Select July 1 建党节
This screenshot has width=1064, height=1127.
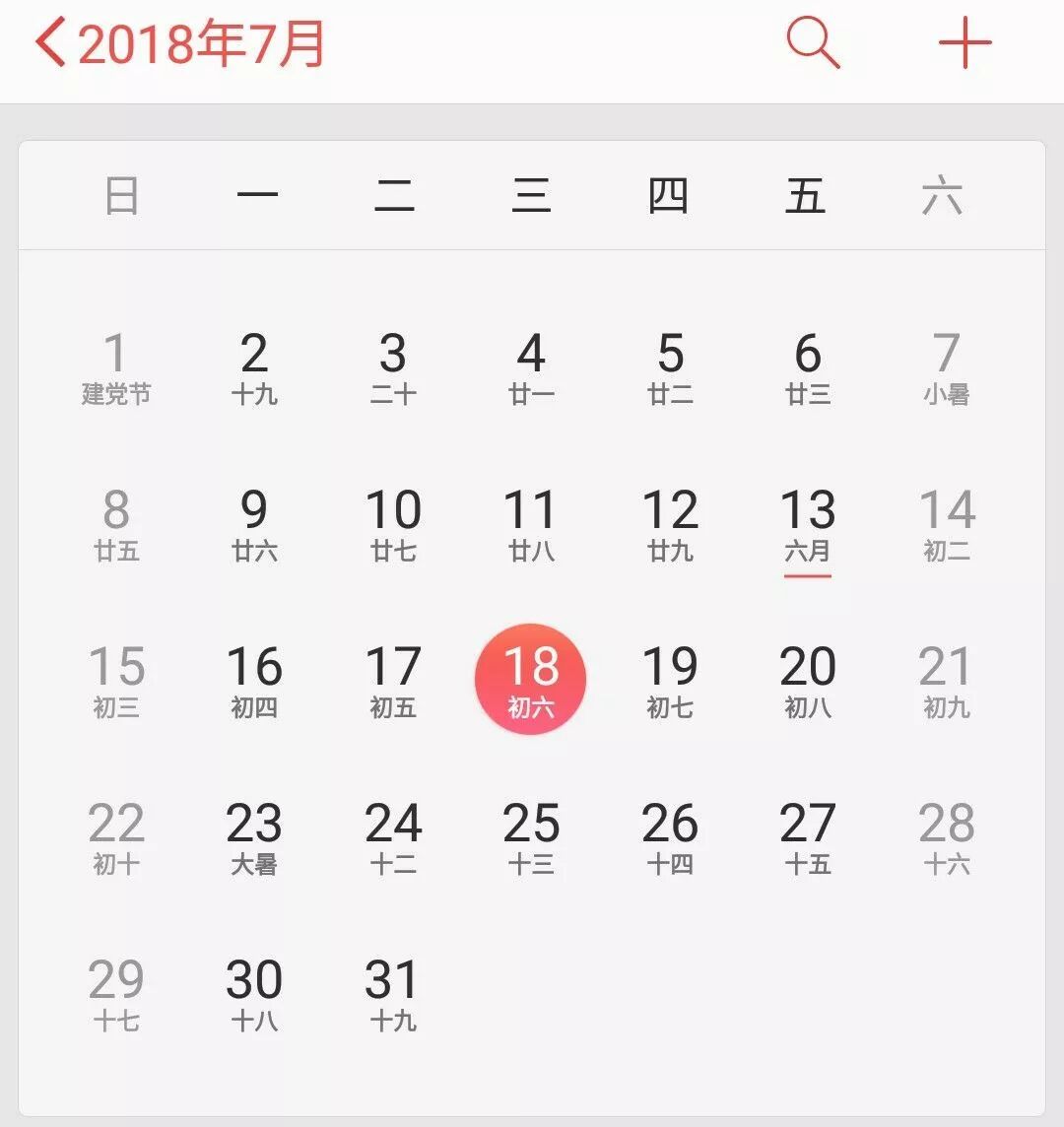coord(116,368)
